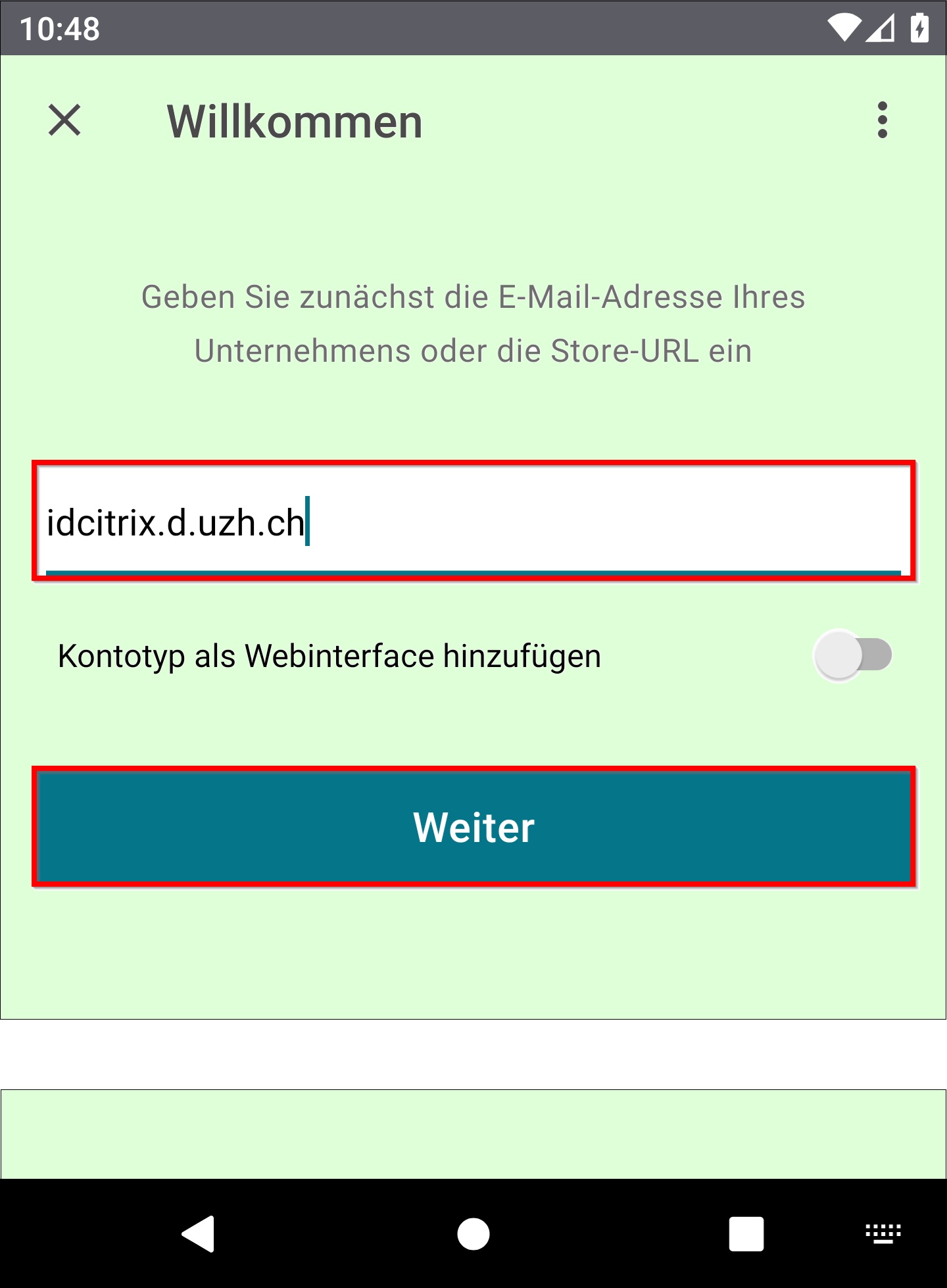Tap the Kontotyp als Webinterface hinzufügen label

(329, 656)
